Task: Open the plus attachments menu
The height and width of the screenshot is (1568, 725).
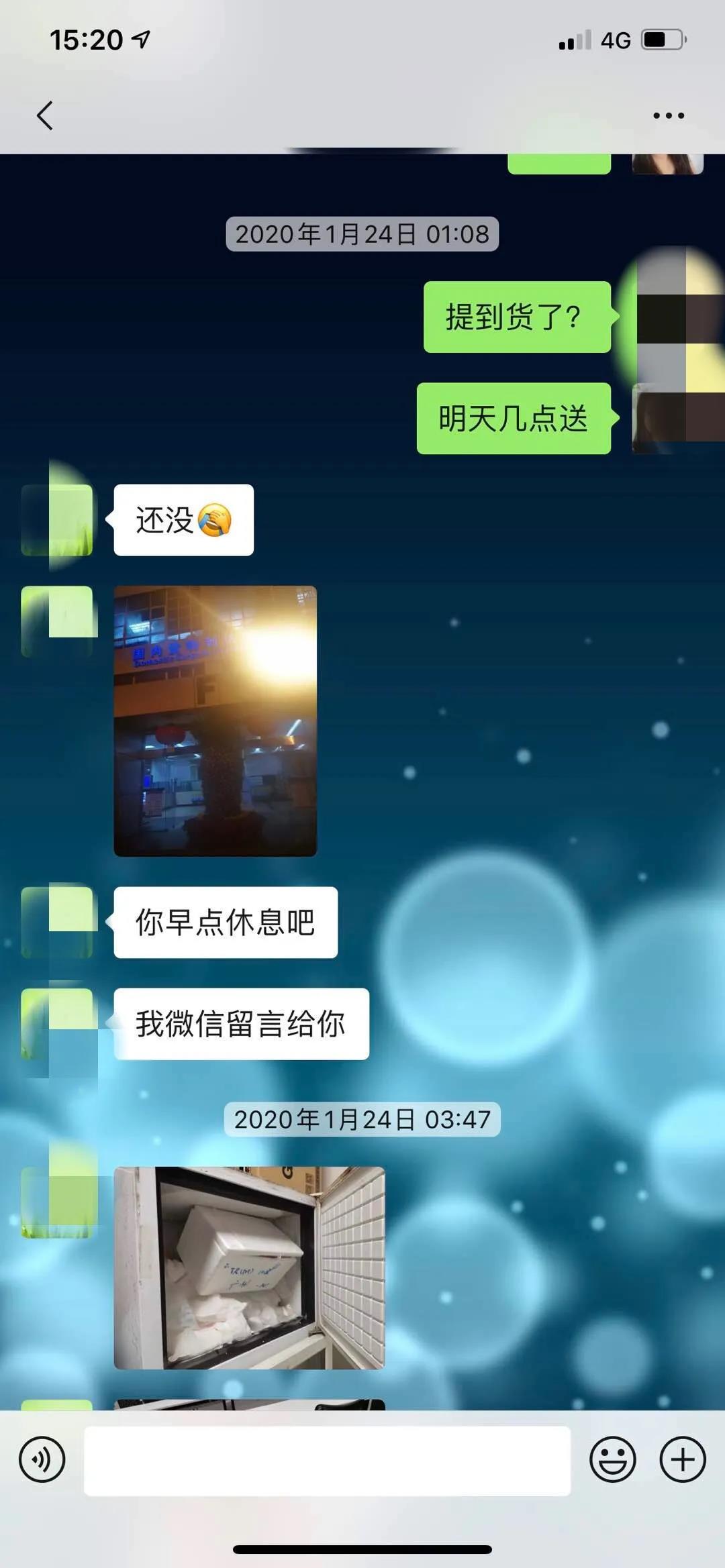Action: point(683,1459)
